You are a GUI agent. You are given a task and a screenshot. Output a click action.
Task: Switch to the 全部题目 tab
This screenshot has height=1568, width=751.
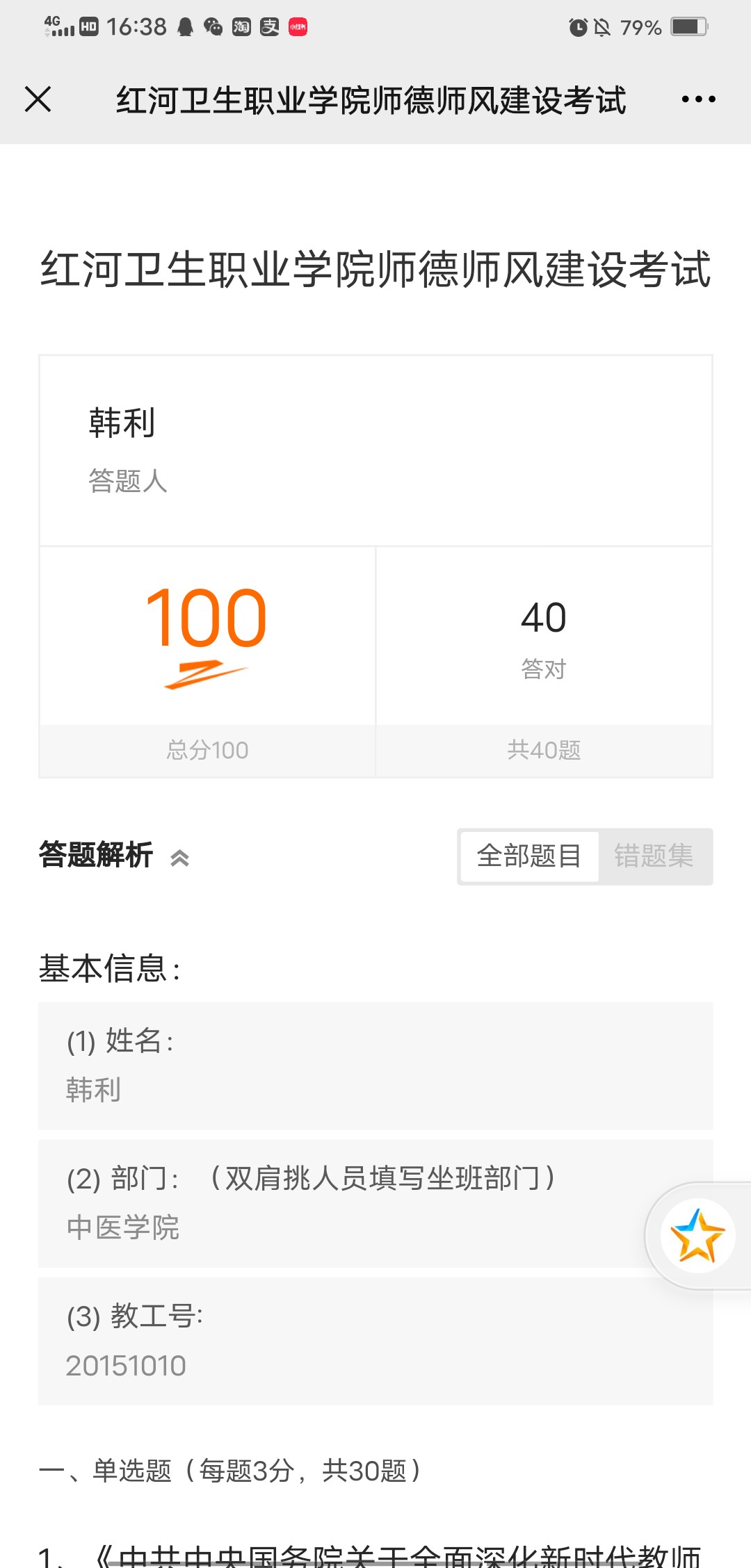[x=529, y=856]
